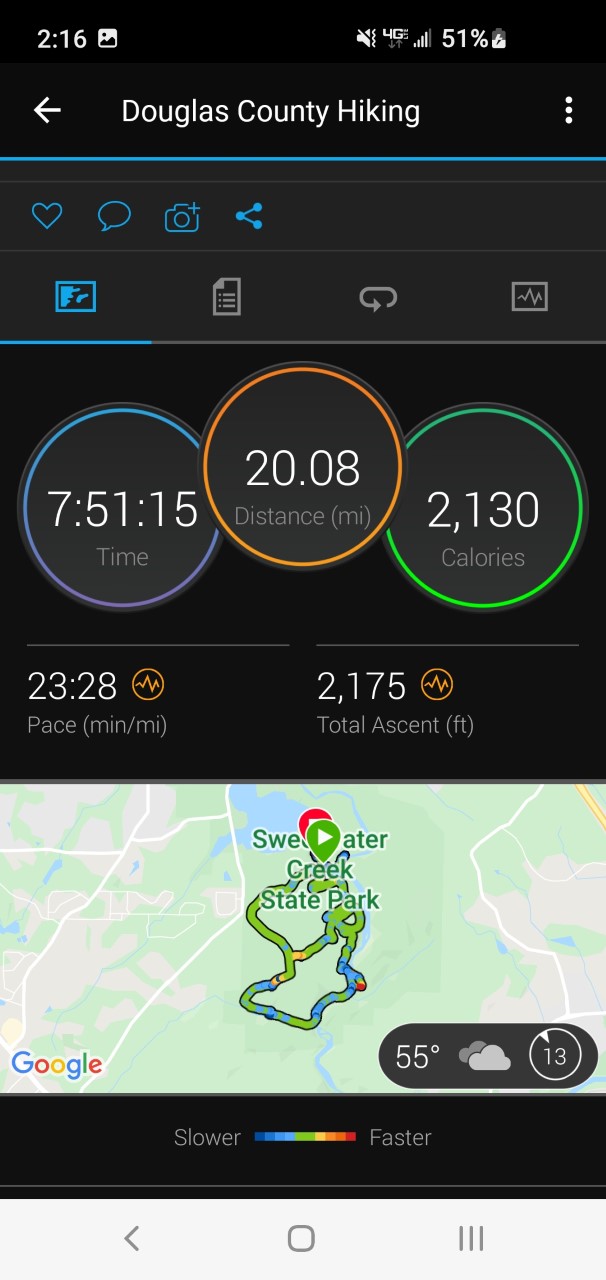Open the 55° weather details chip
The image size is (606, 1280).
coord(487,1056)
